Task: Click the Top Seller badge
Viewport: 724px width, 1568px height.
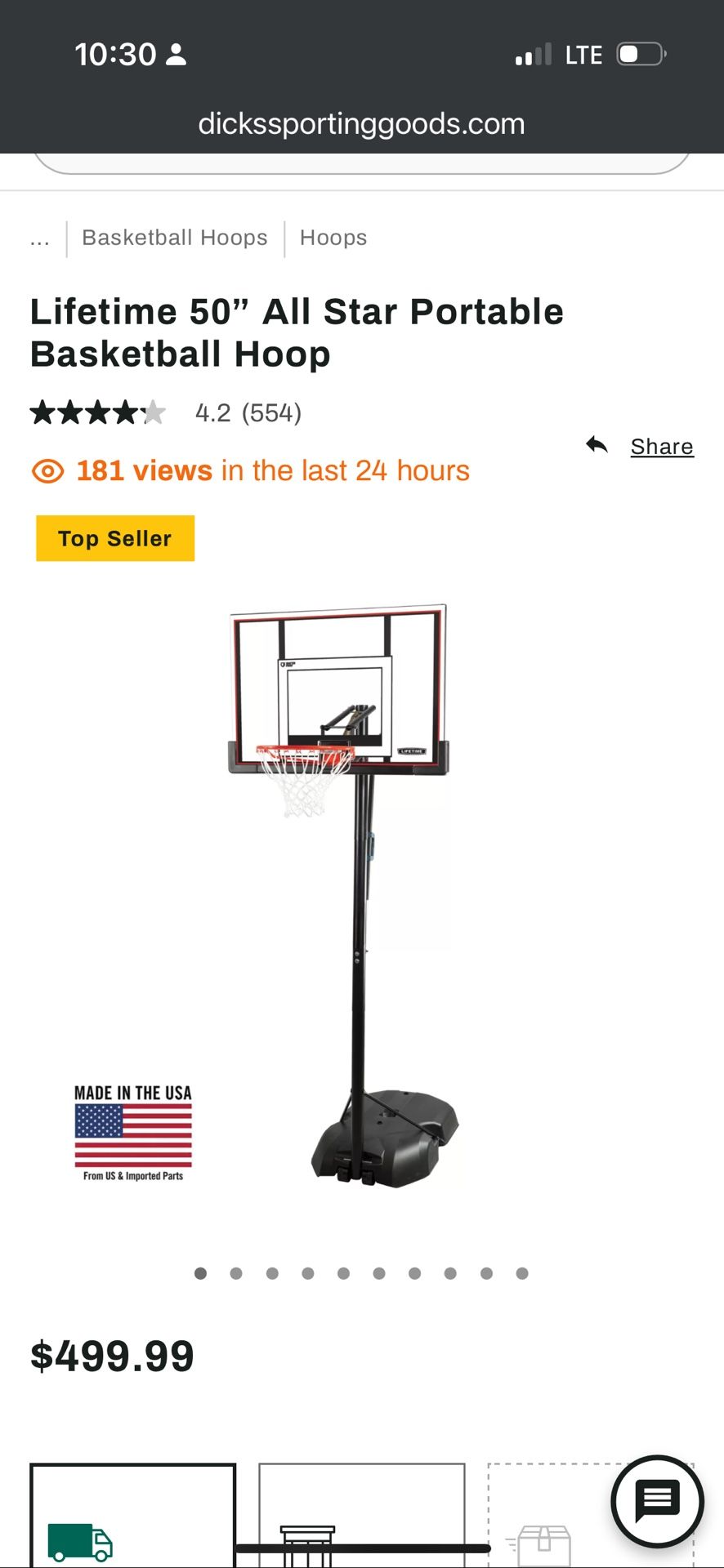Action: (x=114, y=537)
